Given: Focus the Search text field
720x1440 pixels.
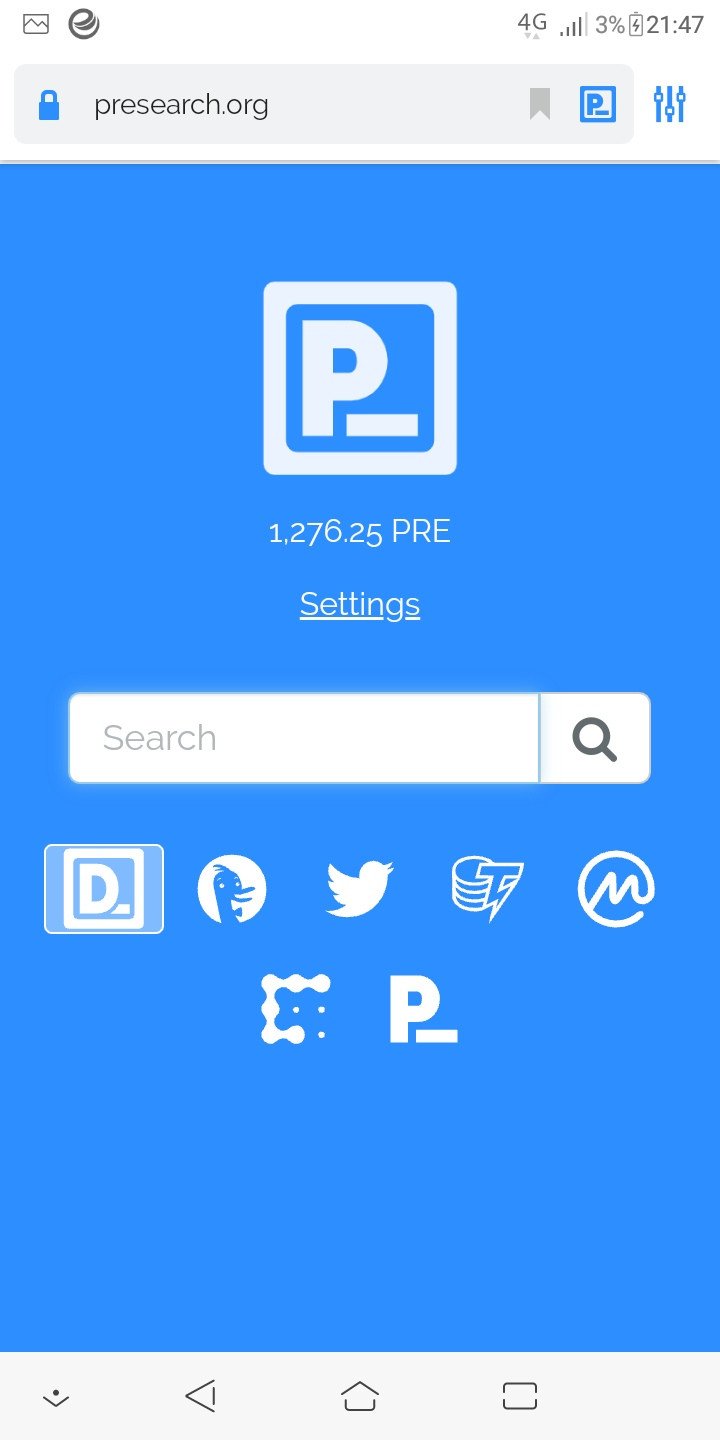Looking at the screenshot, I should (304, 738).
